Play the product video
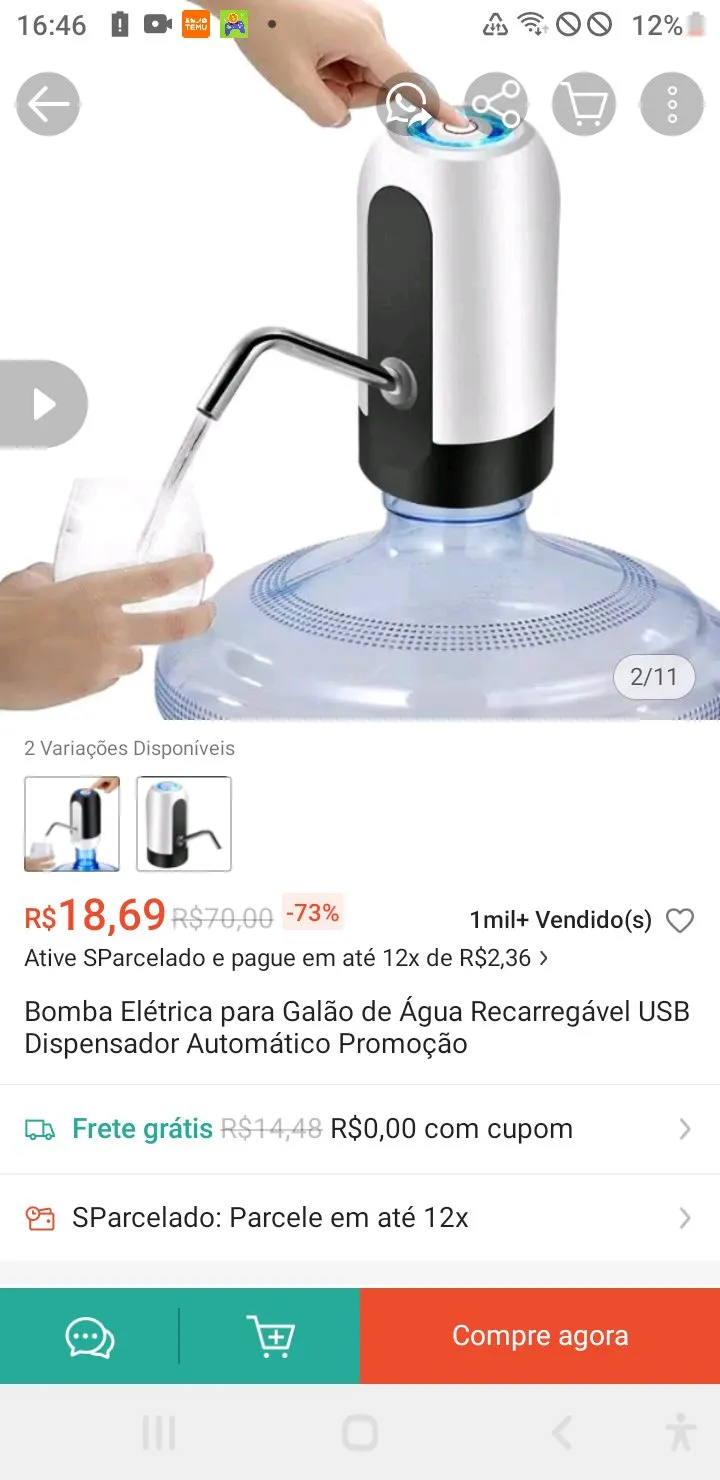720x1480 pixels. [43, 404]
